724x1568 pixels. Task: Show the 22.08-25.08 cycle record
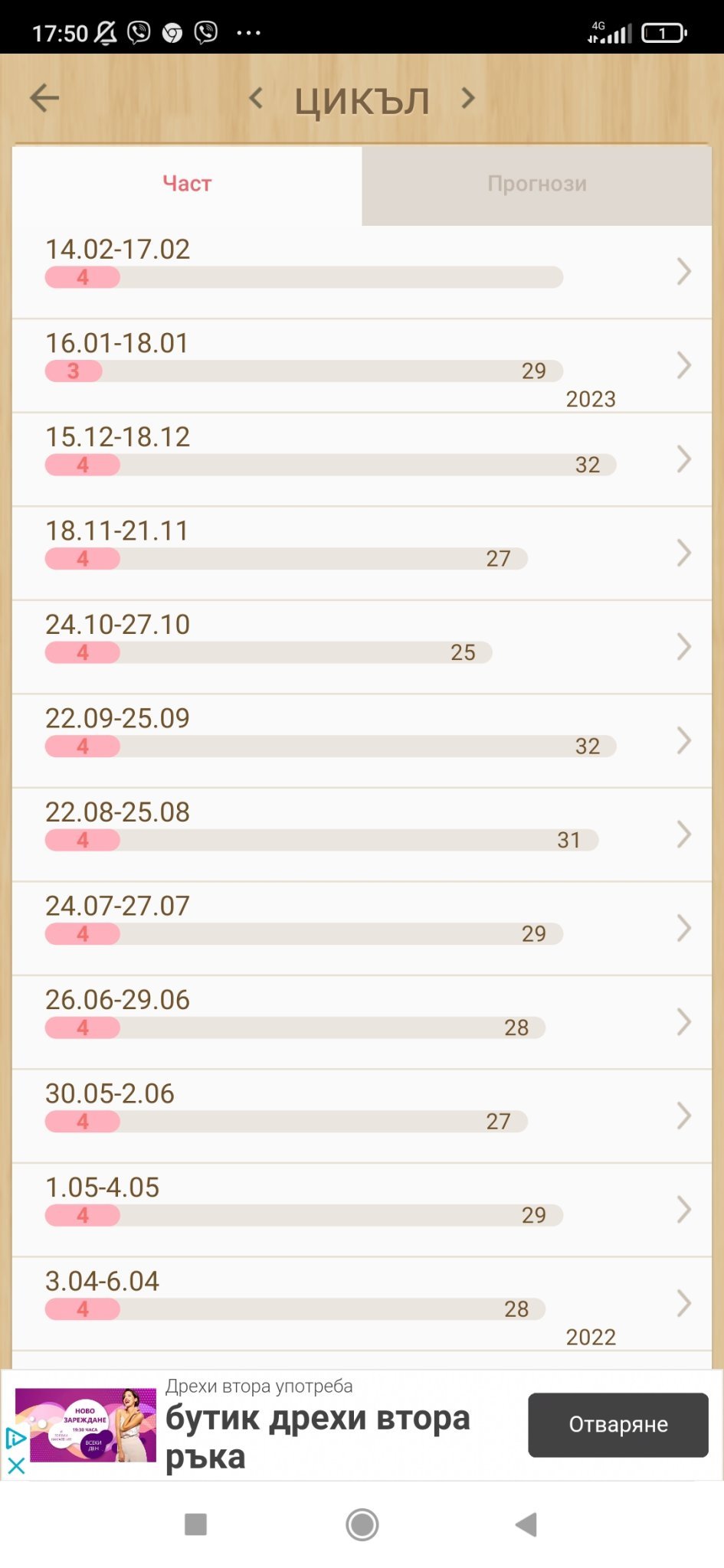(362, 835)
